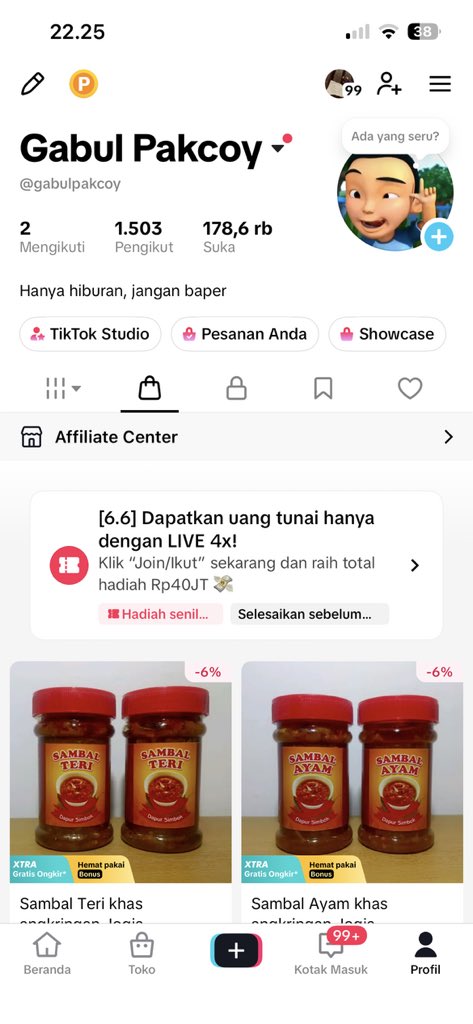Switch to the bookmarks tab
The width and height of the screenshot is (473, 1024).
pyautogui.click(x=323, y=389)
